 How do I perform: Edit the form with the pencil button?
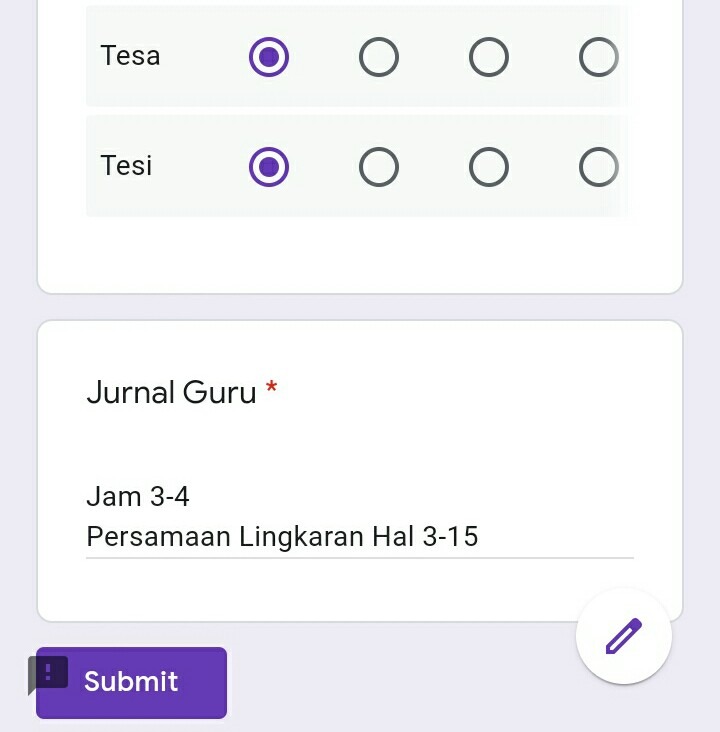click(x=624, y=636)
